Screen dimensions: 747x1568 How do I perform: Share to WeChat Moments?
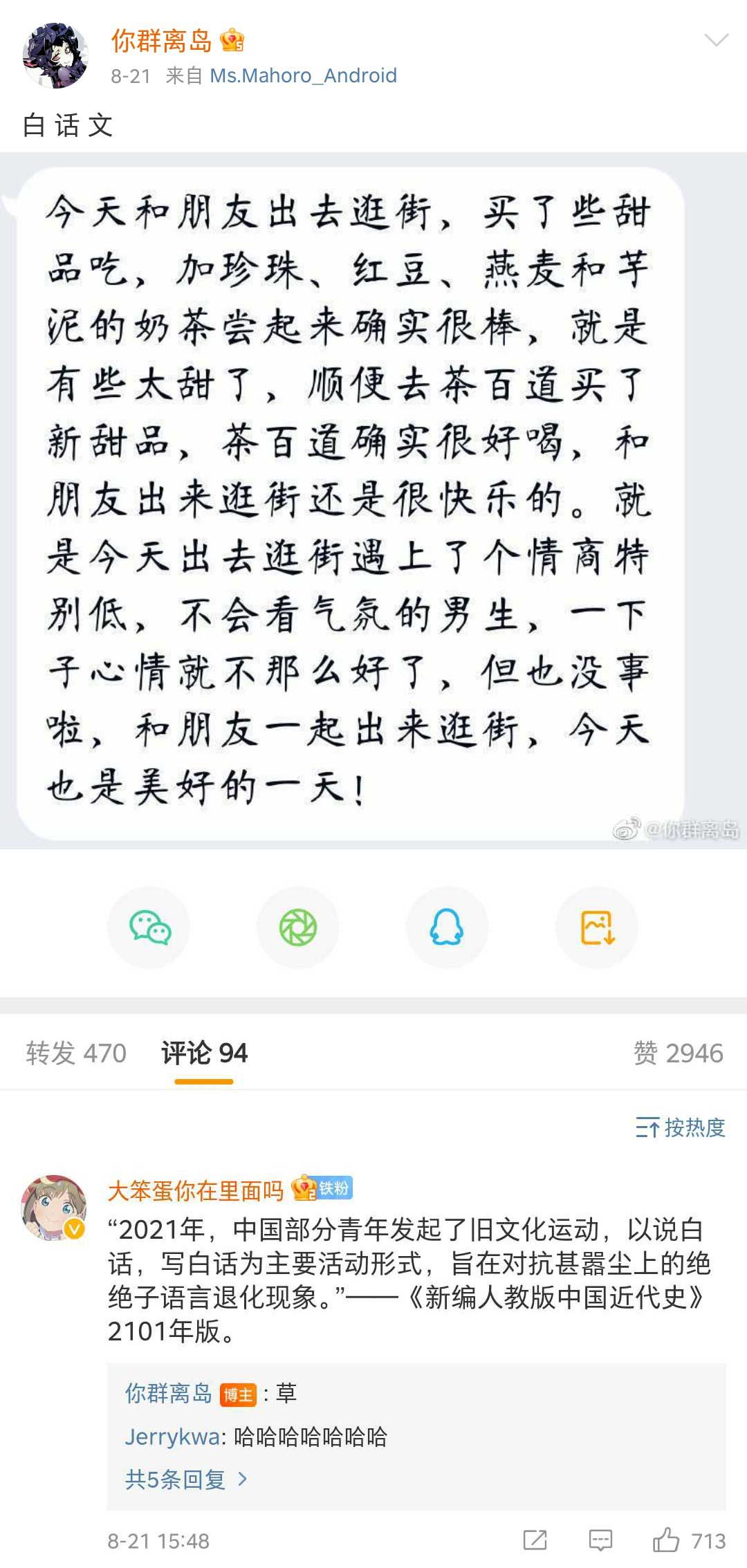point(298,928)
